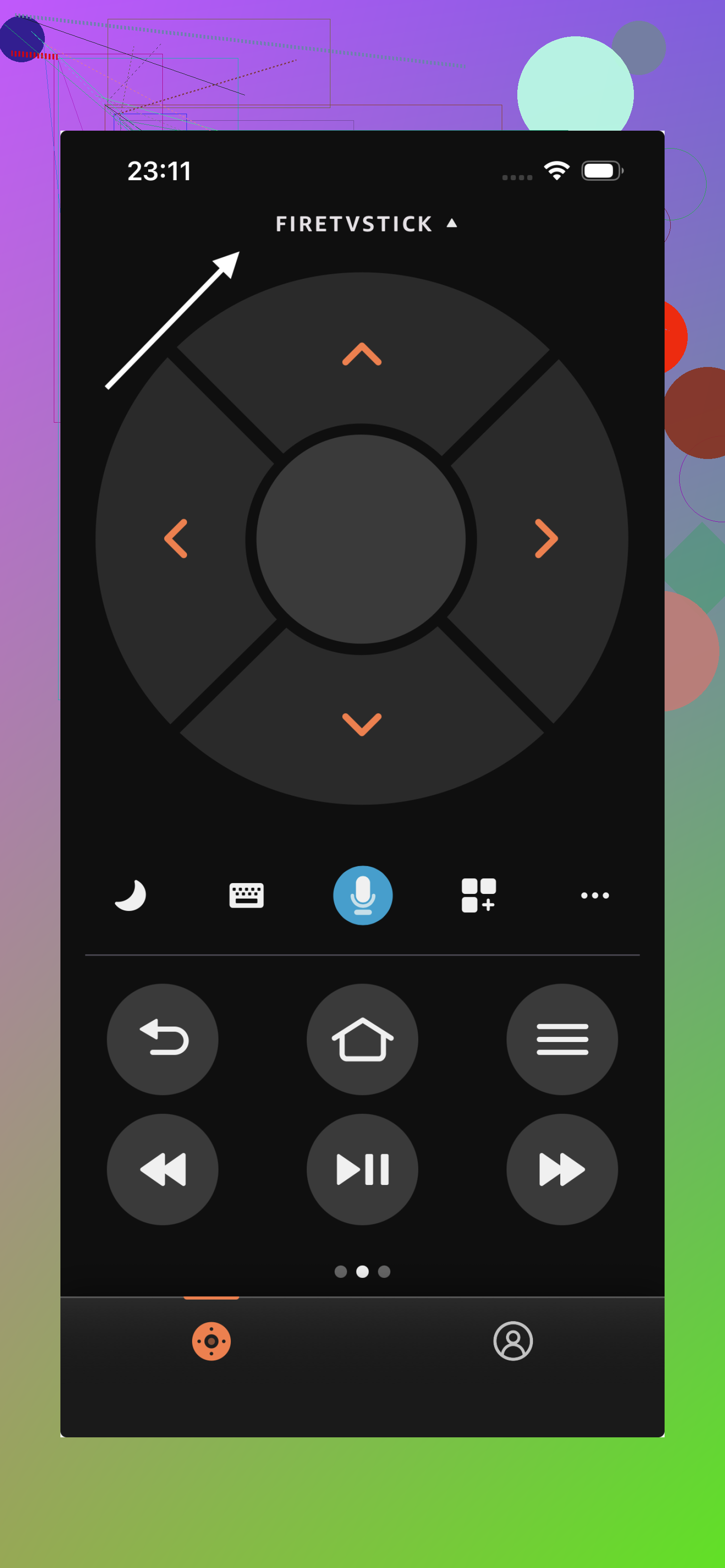Switch to the profile tab
The width and height of the screenshot is (725, 1568).
pyautogui.click(x=513, y=1341)
